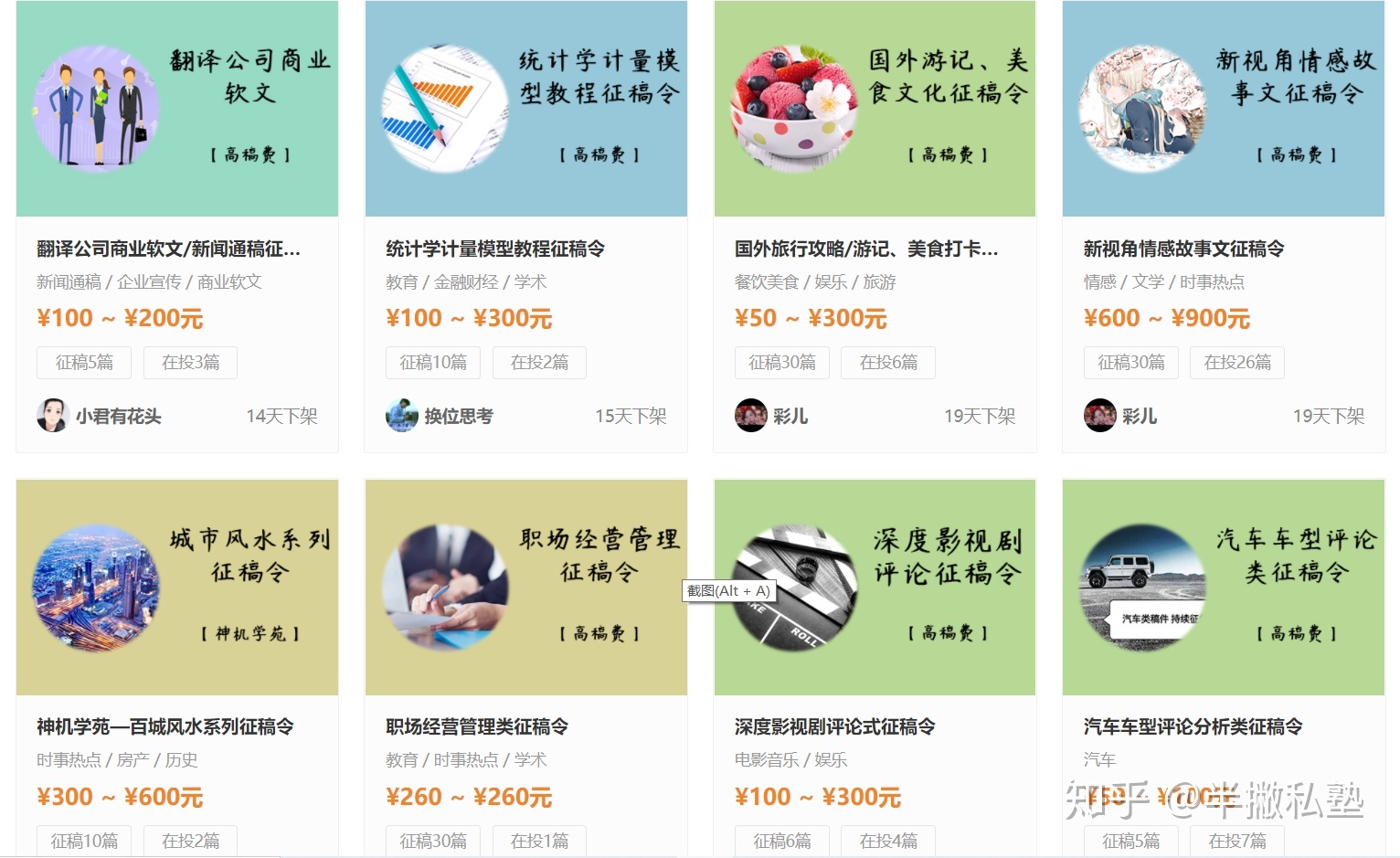View the profile of author 换位思考
The height and width of the screenshot is (858, 1400).
coord(458,417)
